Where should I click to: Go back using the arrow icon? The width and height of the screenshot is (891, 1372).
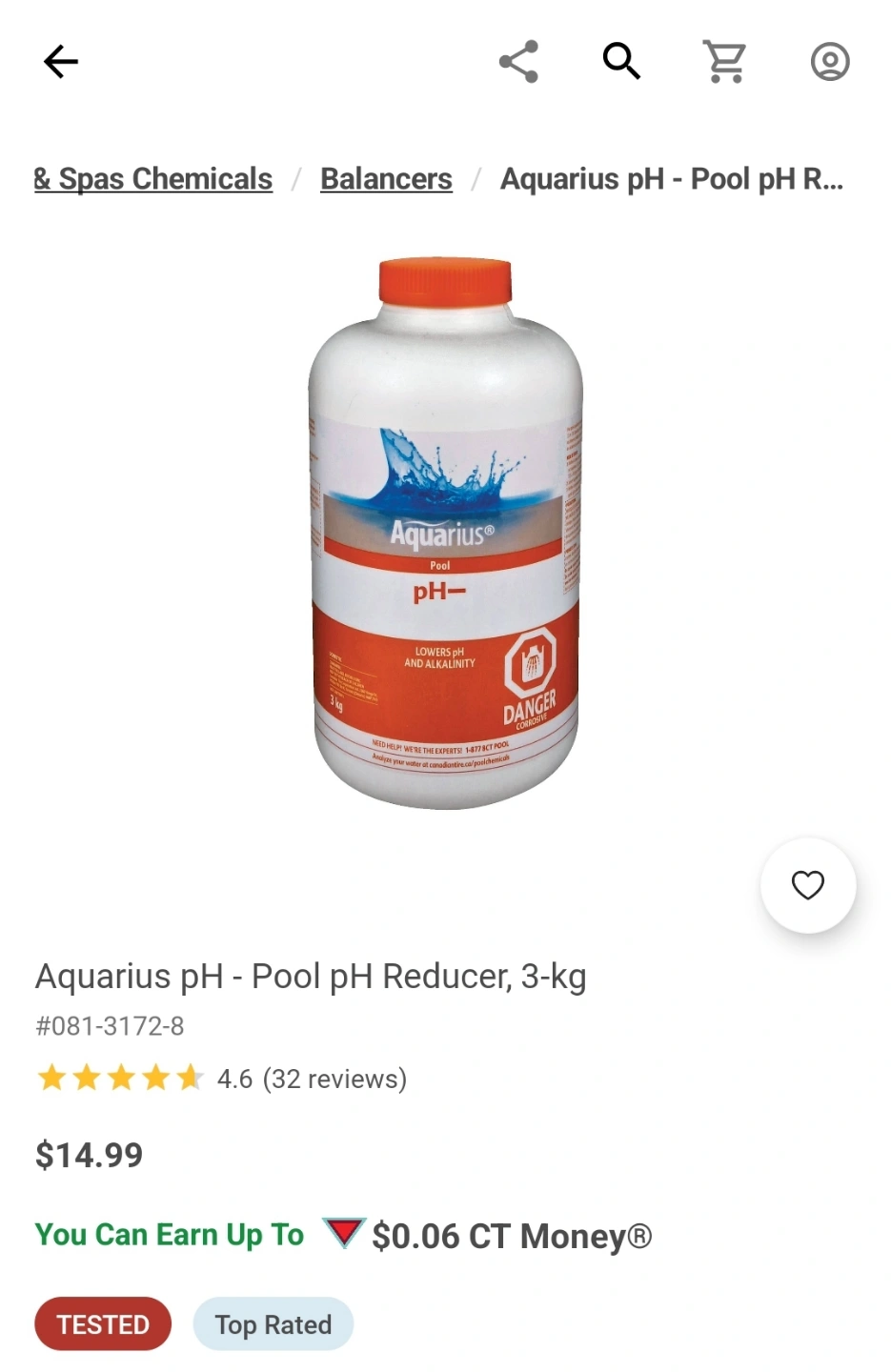(61, 62)
